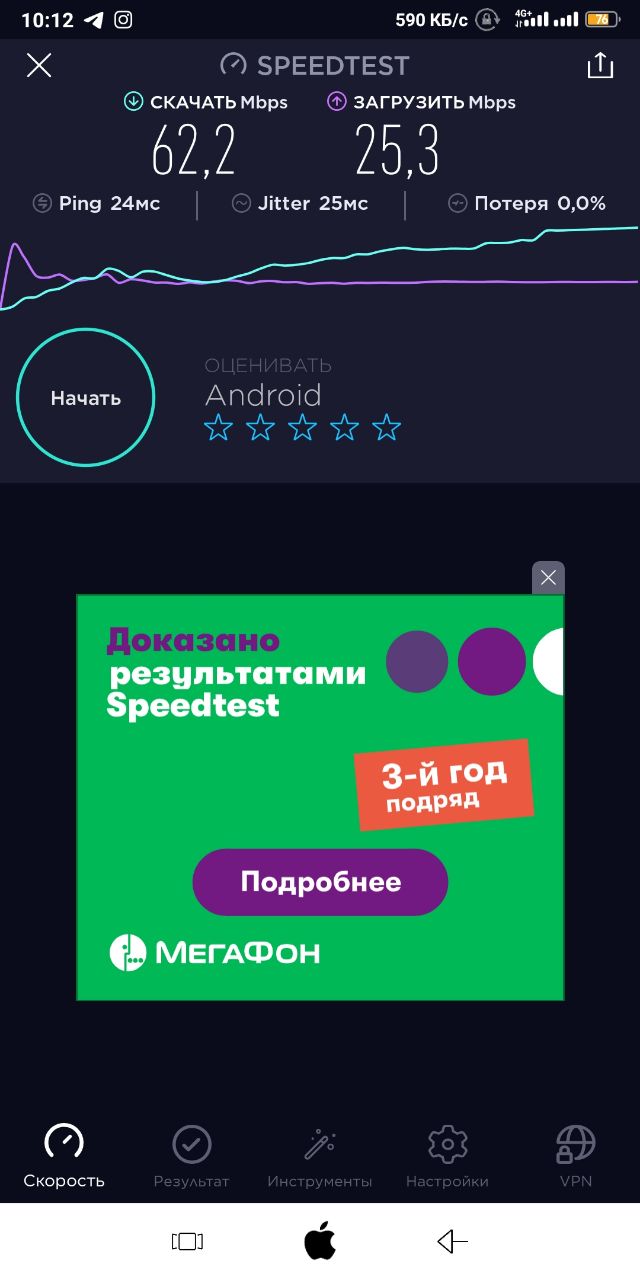Open Подробнее in the MegaFon ad

coord(320,882)
